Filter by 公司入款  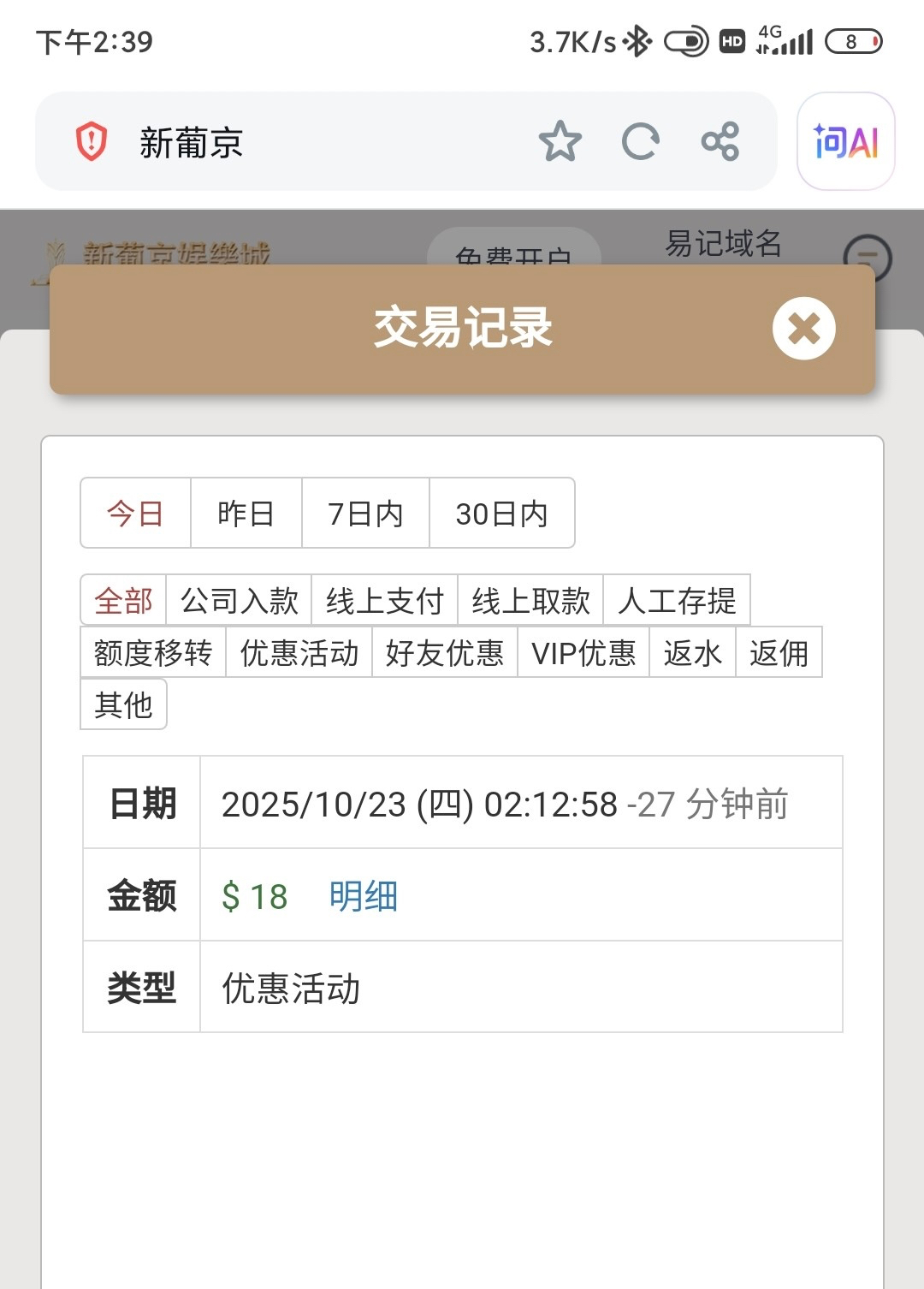coord(240,600)
